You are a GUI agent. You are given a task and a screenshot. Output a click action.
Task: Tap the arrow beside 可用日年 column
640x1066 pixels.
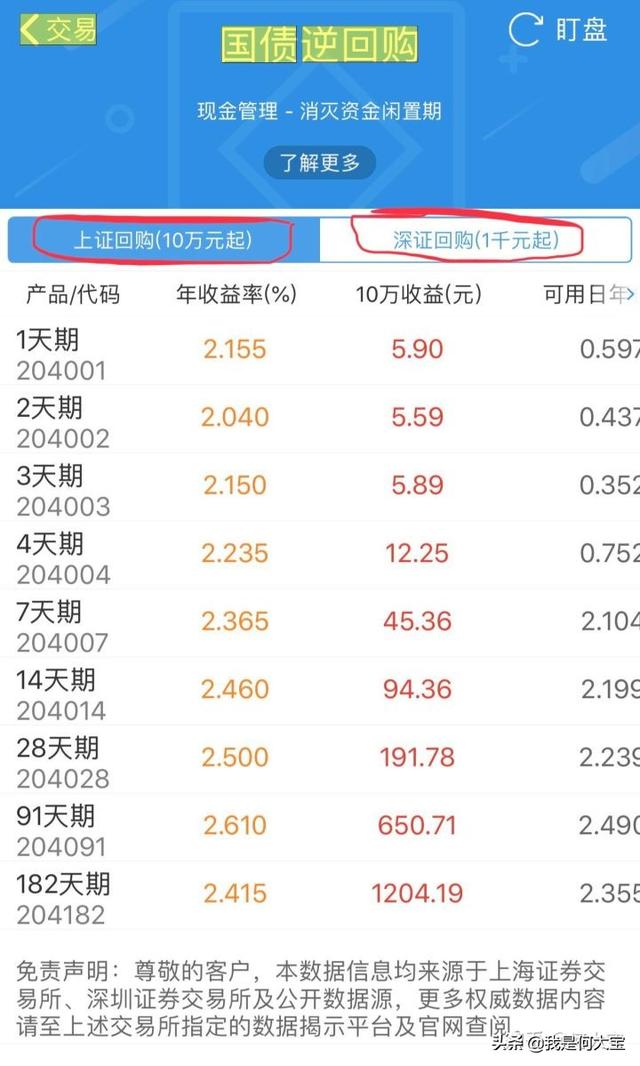tap(630, 294)
